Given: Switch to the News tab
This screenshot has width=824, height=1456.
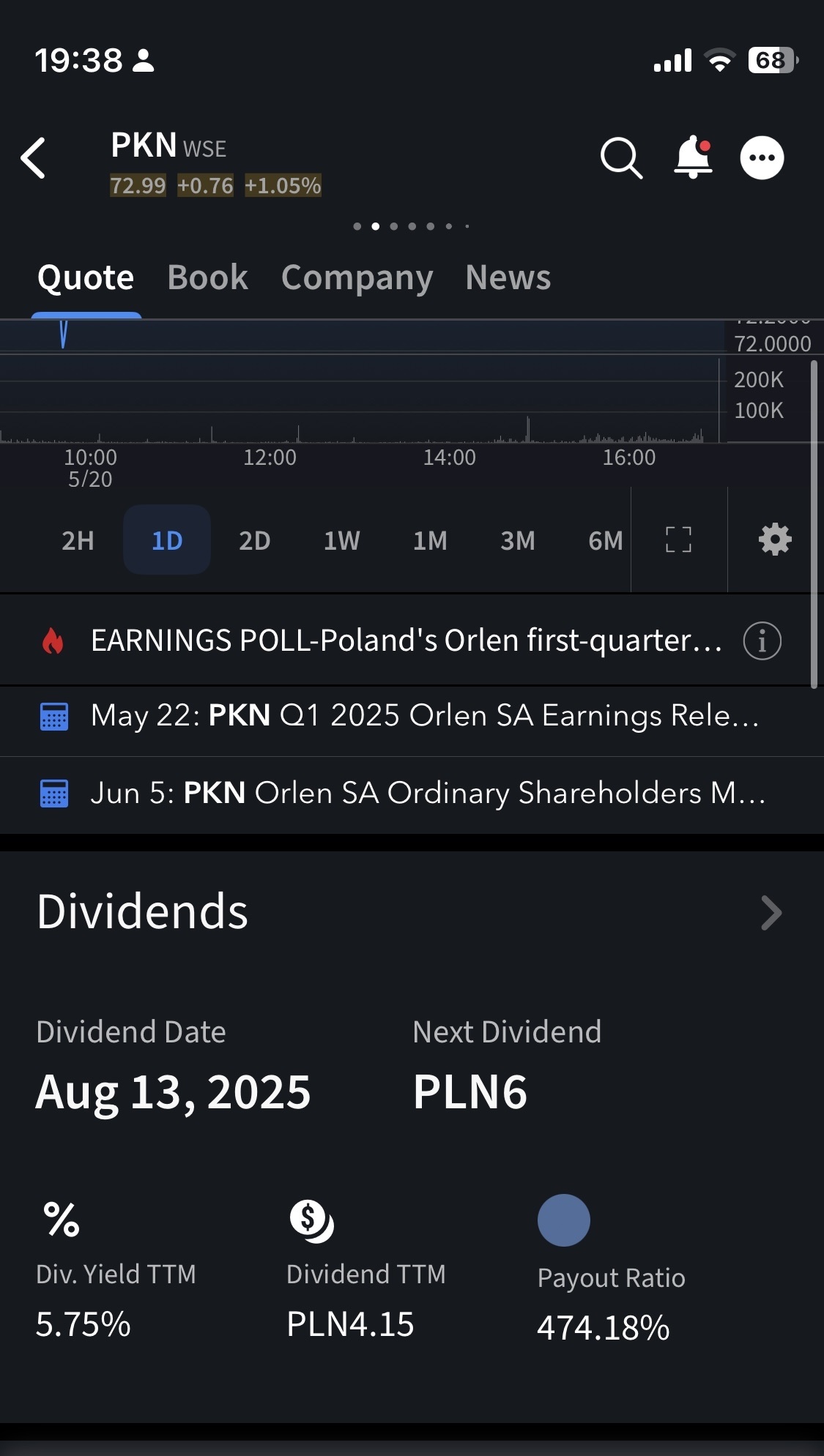Looking at the screenshot, I should pos(508,277).
